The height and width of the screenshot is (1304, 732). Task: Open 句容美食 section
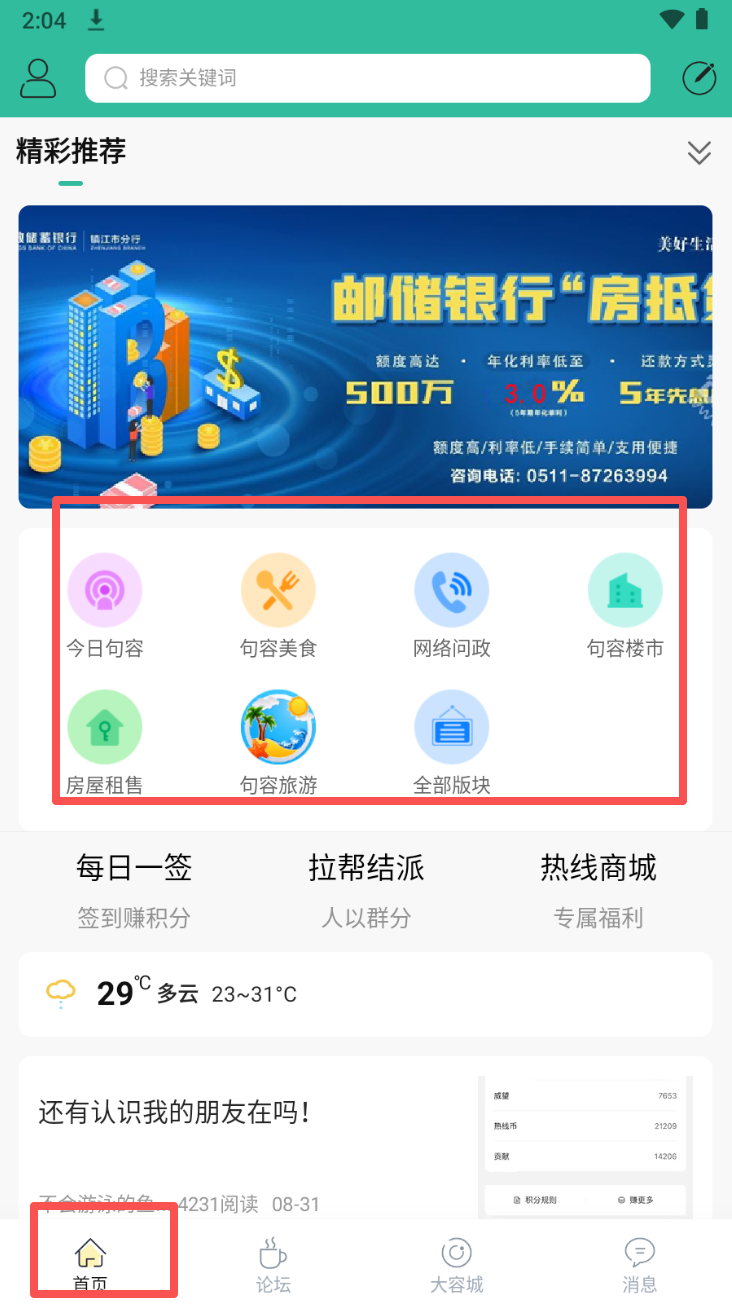click(x=278, y=605)
